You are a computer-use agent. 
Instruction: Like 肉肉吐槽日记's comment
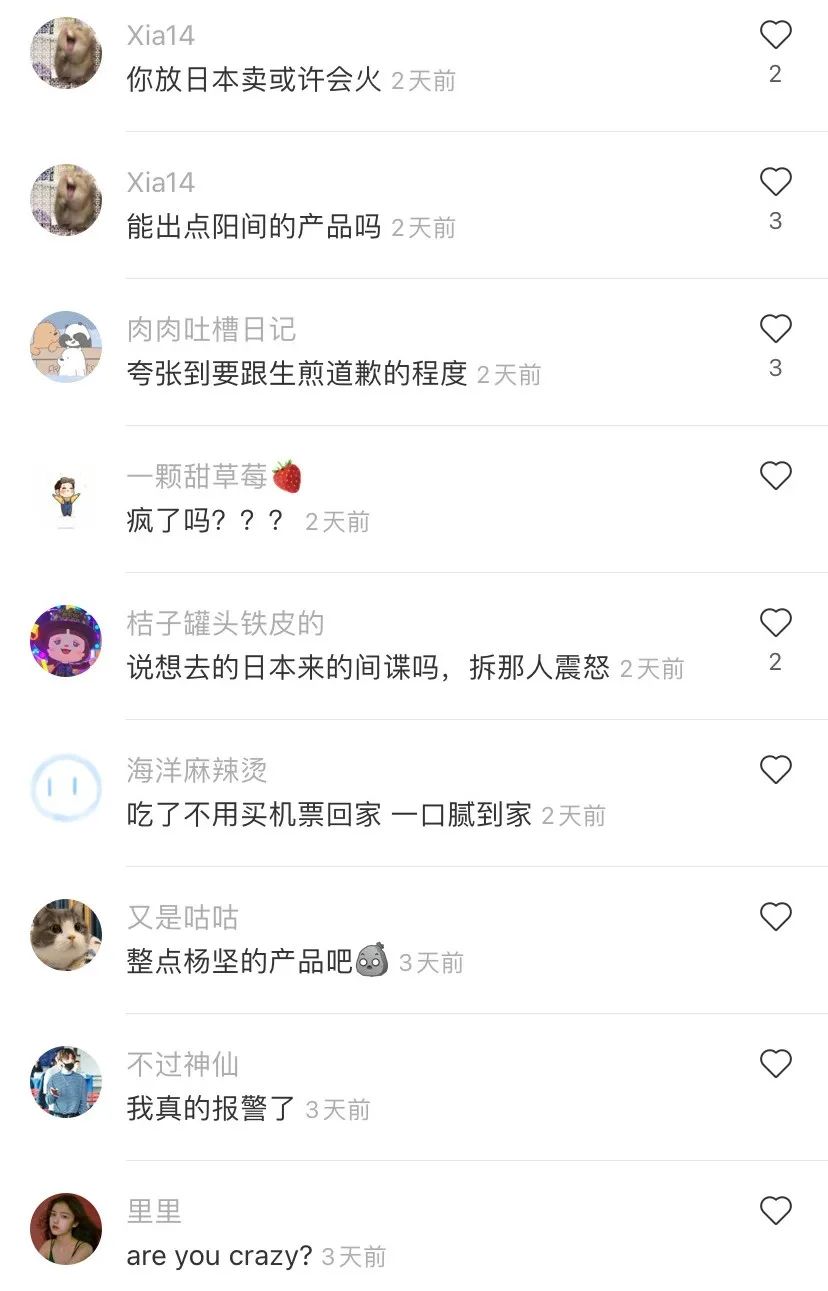tap(775, 330)
